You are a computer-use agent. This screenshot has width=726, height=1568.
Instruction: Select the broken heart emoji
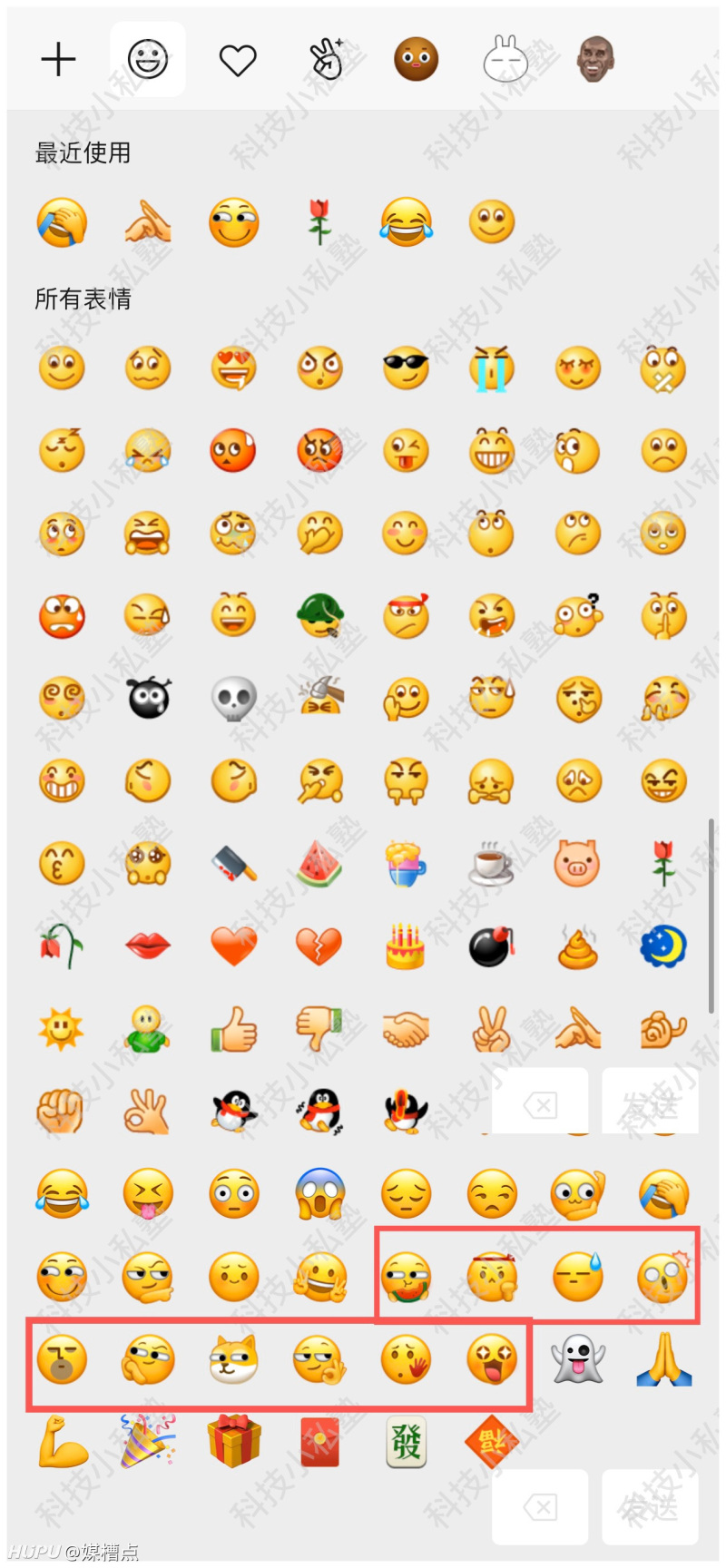click(319, 946)
